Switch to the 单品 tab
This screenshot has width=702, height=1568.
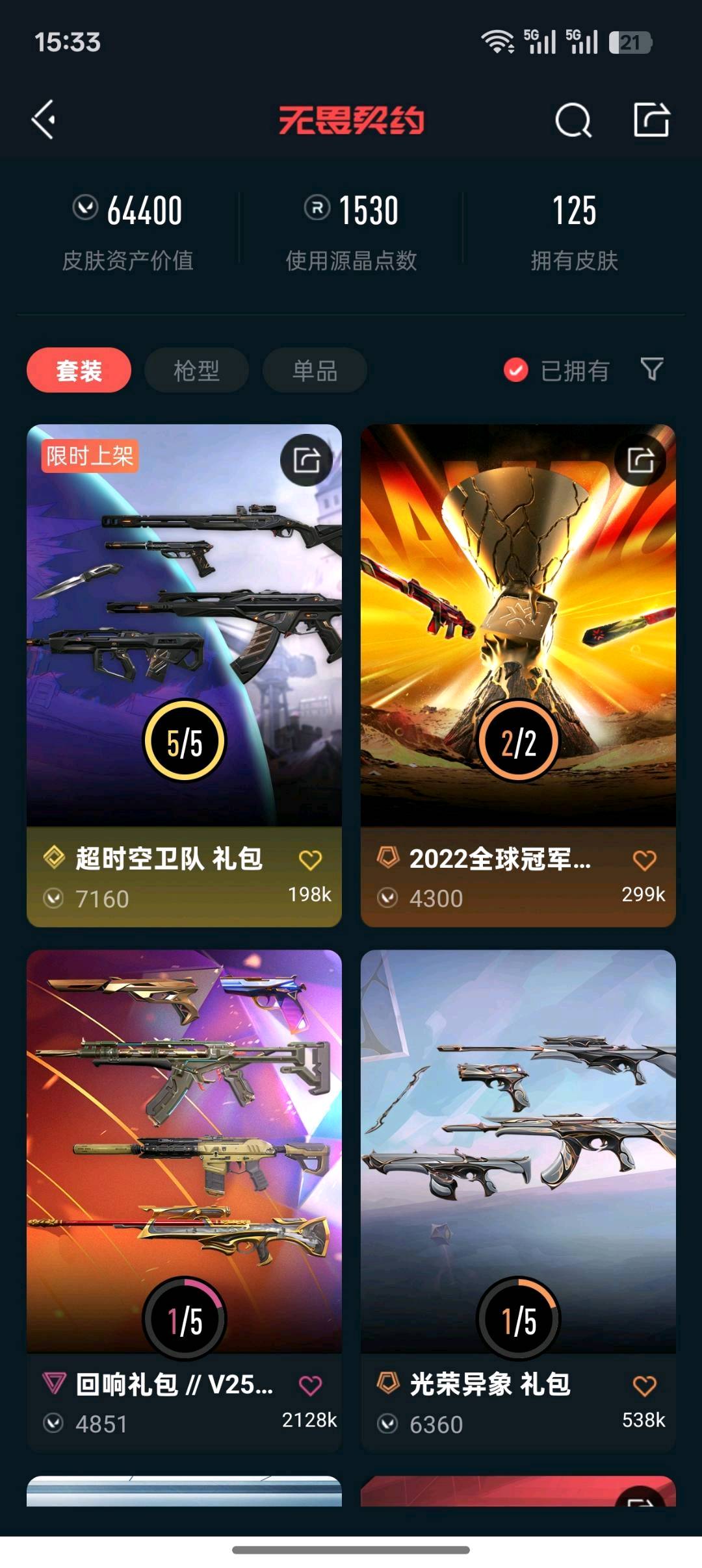[x=315, y=370]
